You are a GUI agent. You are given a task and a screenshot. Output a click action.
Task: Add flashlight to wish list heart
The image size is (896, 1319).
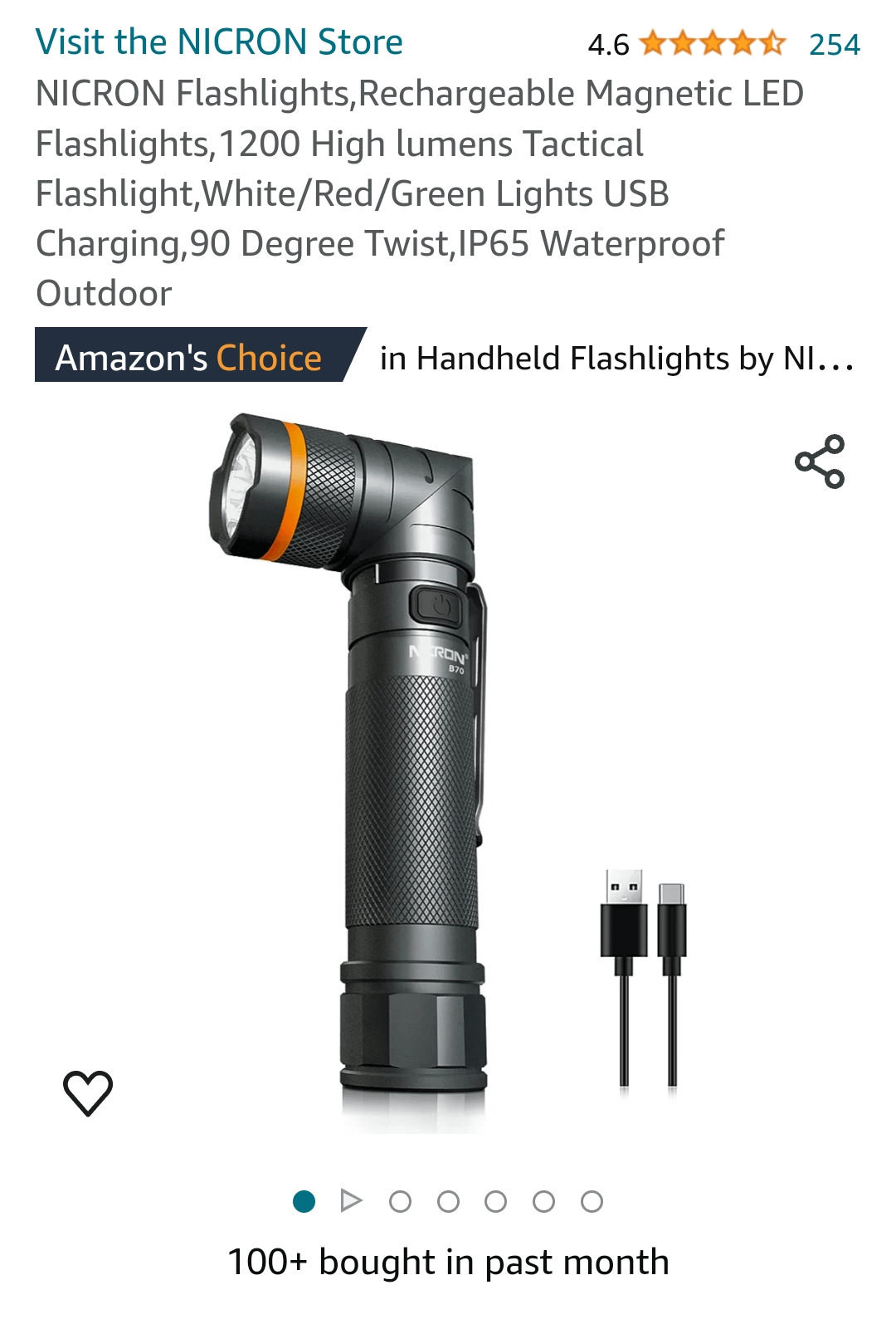88,1092
